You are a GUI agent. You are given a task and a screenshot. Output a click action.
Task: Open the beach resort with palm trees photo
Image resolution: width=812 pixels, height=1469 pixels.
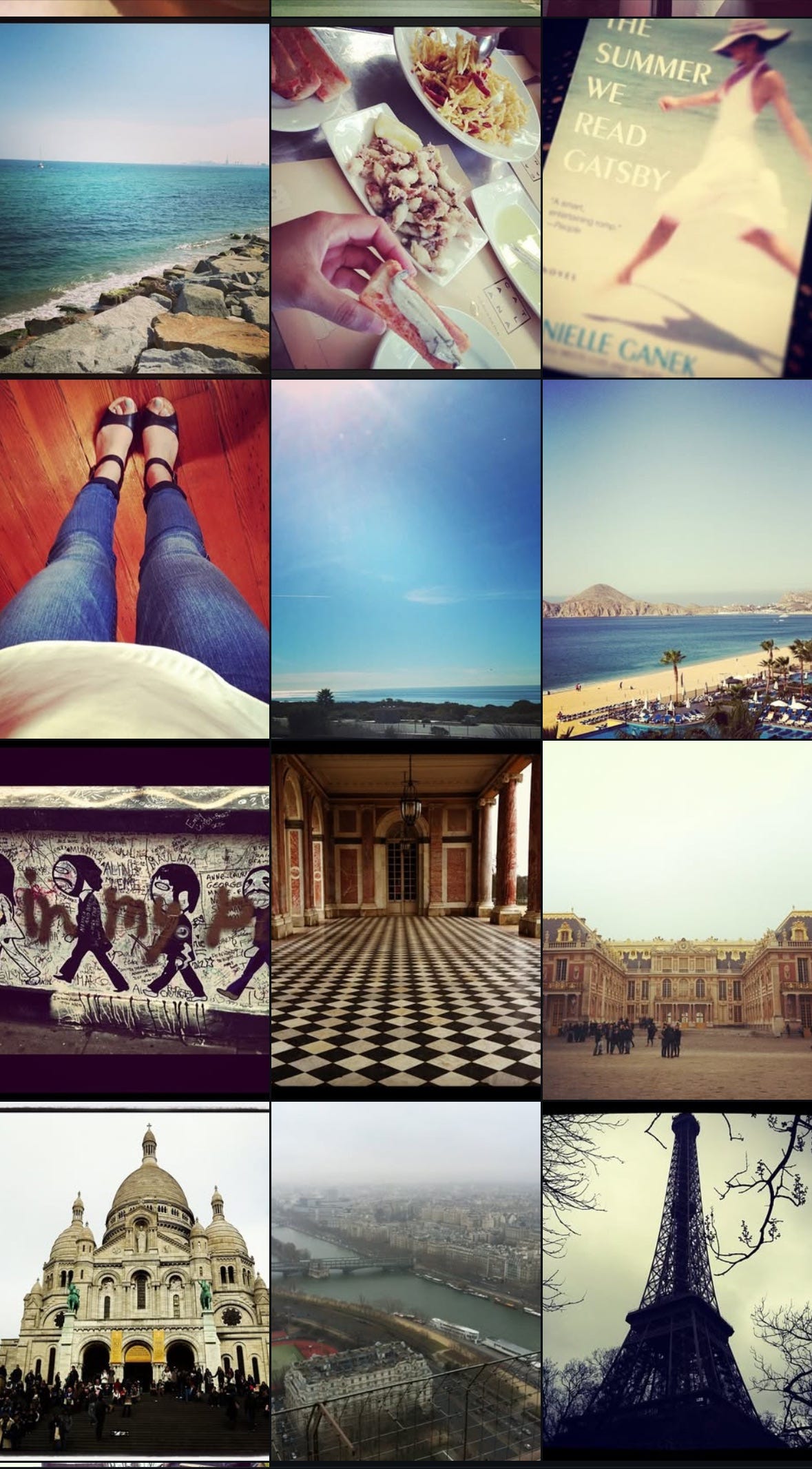[x=677, y=559]
